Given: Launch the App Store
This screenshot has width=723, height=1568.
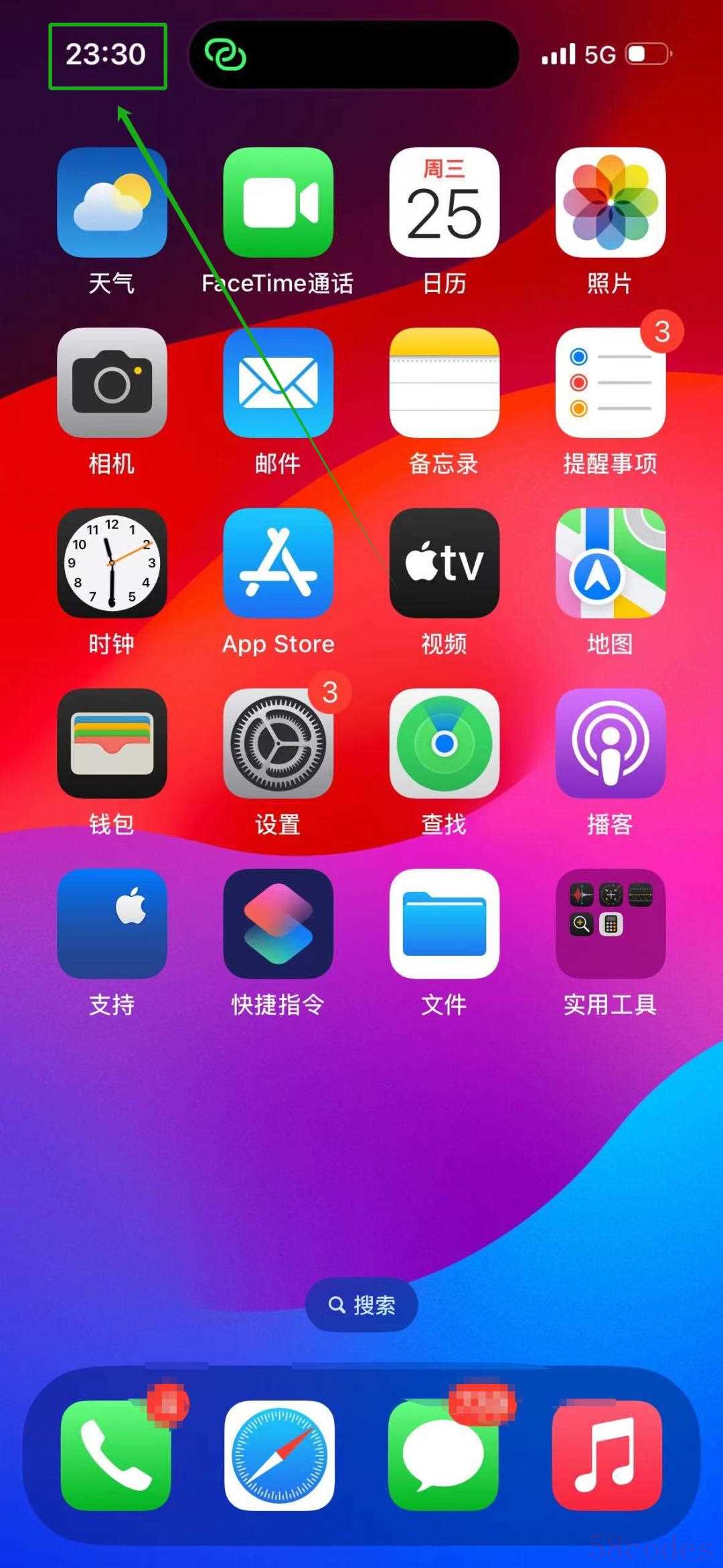Looking at the screenshot, I should coord(278,563).
